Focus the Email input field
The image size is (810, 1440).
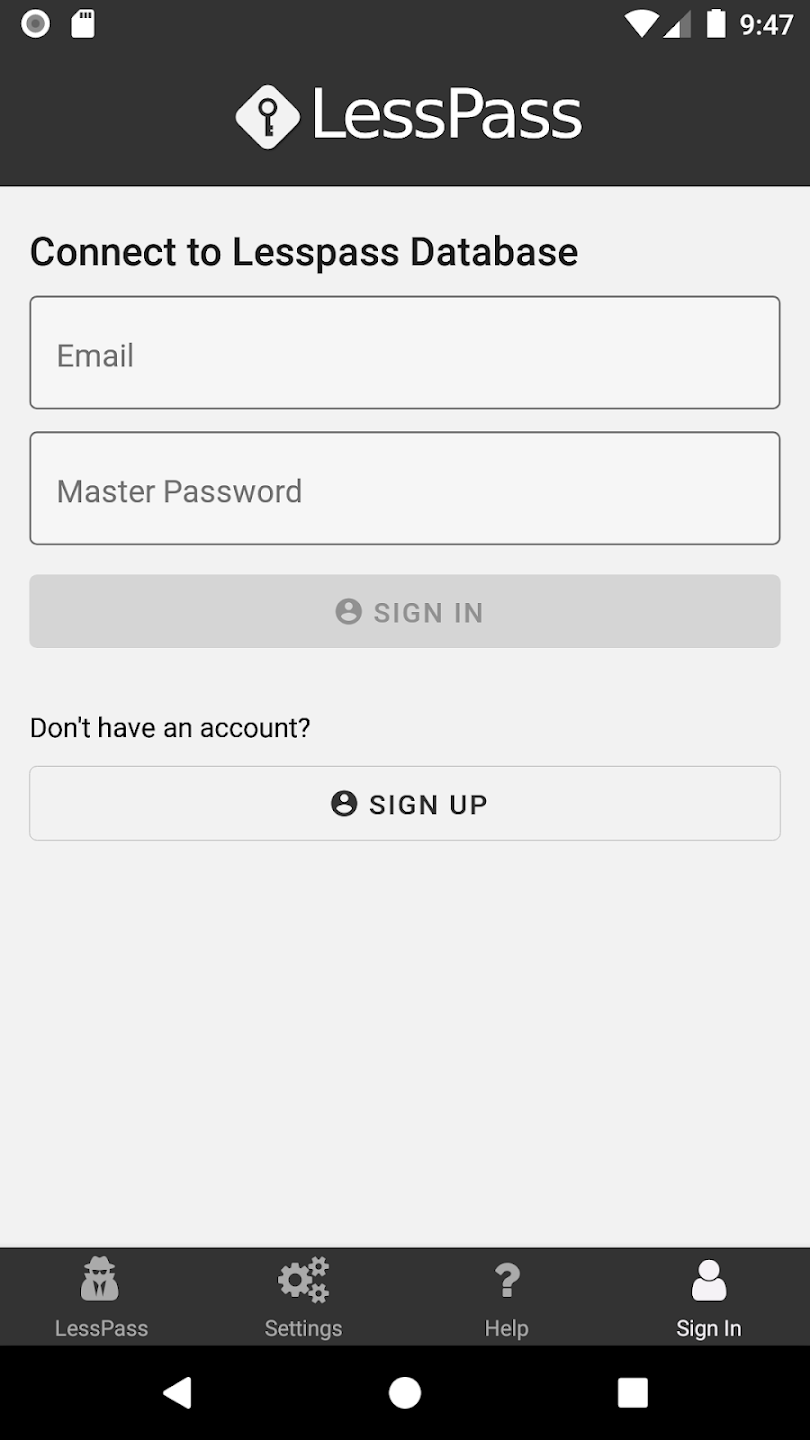point(405,352)
